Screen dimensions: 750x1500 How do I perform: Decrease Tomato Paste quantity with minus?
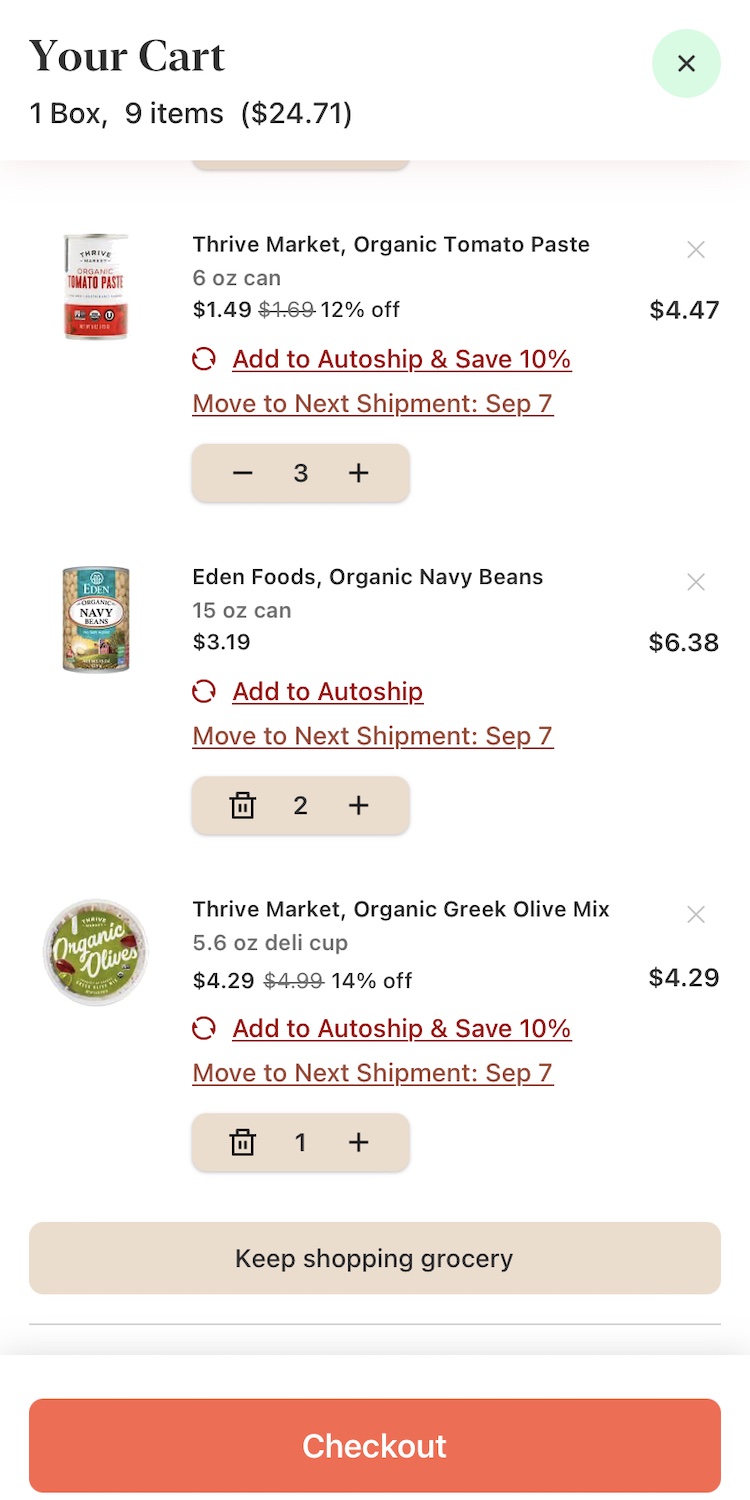coord(242,473)
